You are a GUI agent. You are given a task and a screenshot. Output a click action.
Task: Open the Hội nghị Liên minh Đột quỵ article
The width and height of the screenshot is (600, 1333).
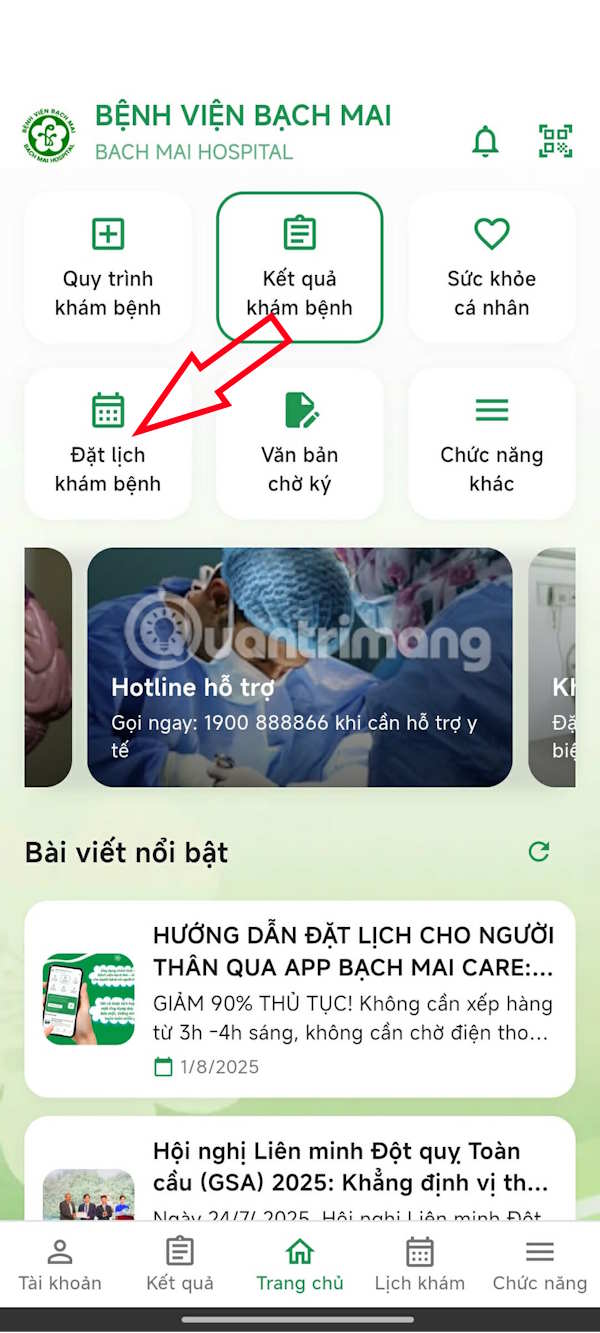(300, 1170)
